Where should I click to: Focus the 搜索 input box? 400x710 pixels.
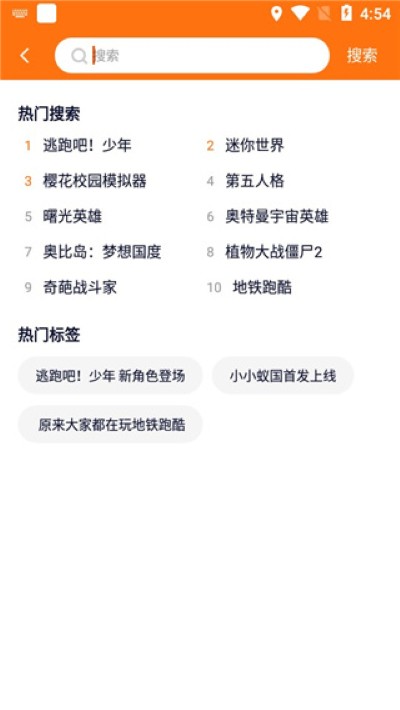point(192,55)
